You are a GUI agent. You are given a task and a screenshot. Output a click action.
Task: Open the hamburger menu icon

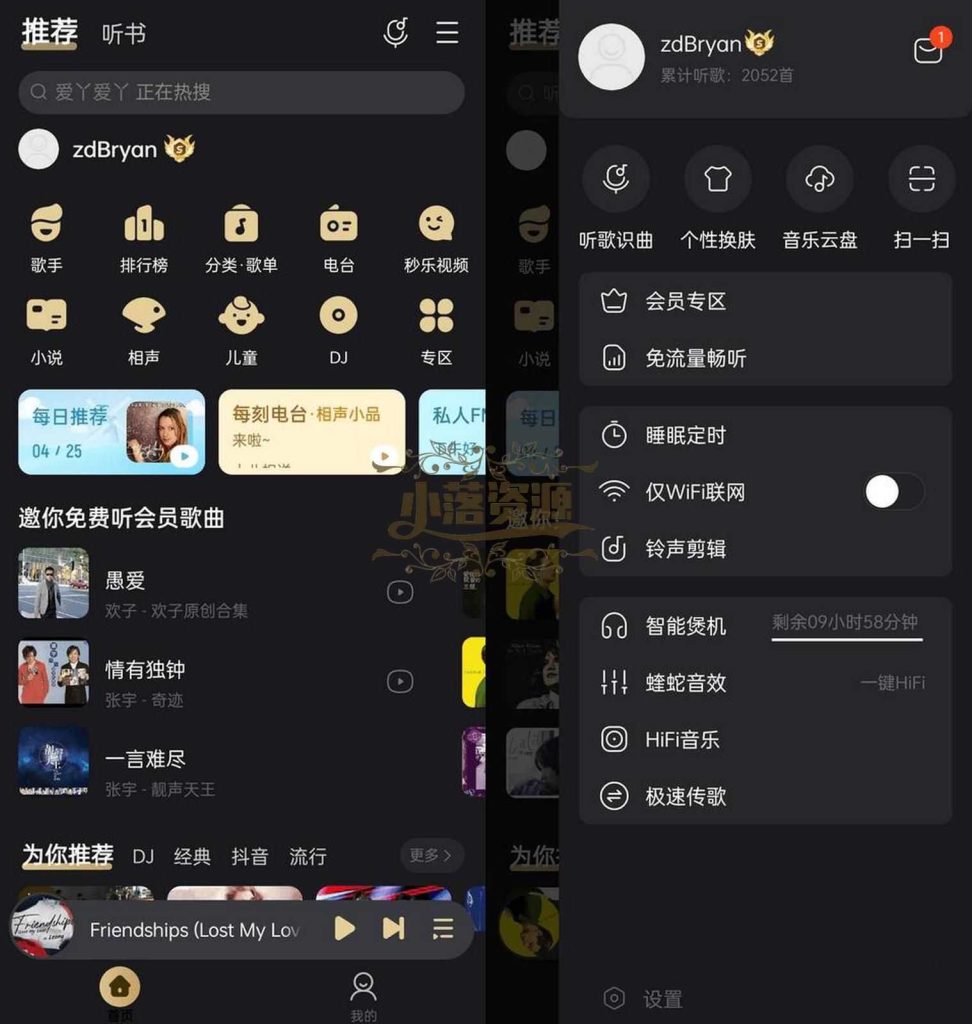[447, 33]
